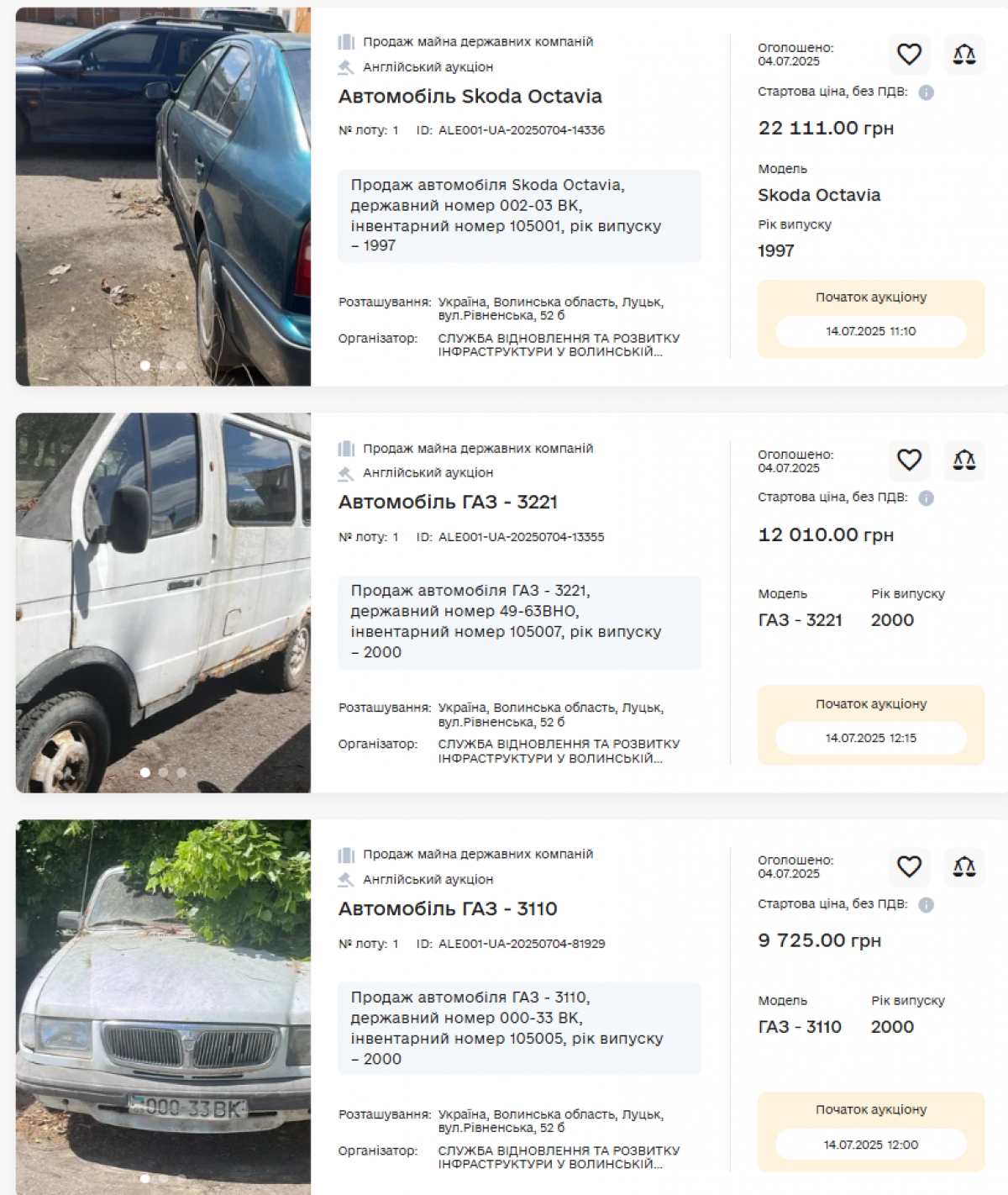This screenshot has width=1008, height=1195.
Task: Show starting price info for ГАЗ - 3221
Action: coord(926,498)
